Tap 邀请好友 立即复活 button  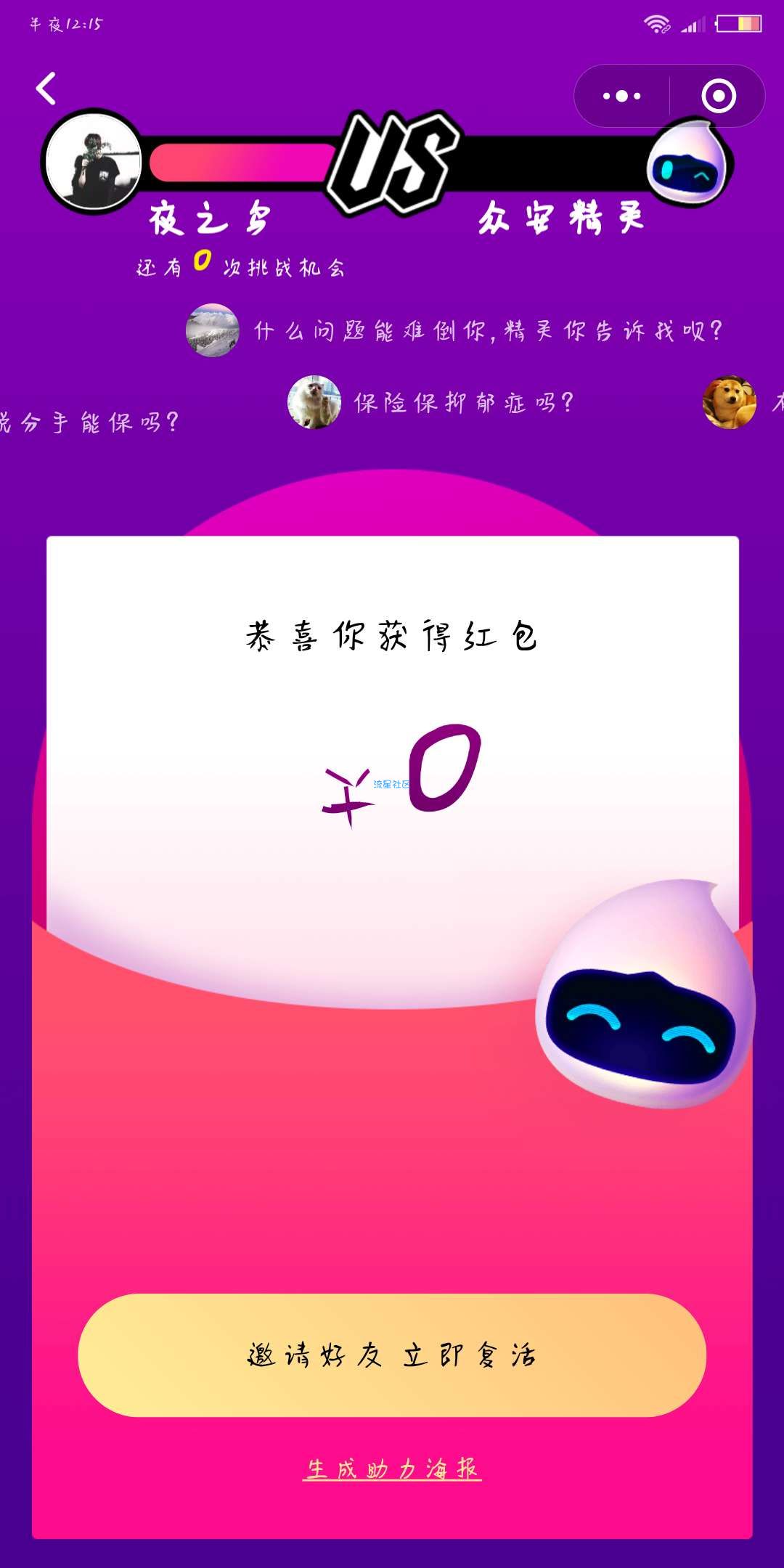[x=392, y=1355]
